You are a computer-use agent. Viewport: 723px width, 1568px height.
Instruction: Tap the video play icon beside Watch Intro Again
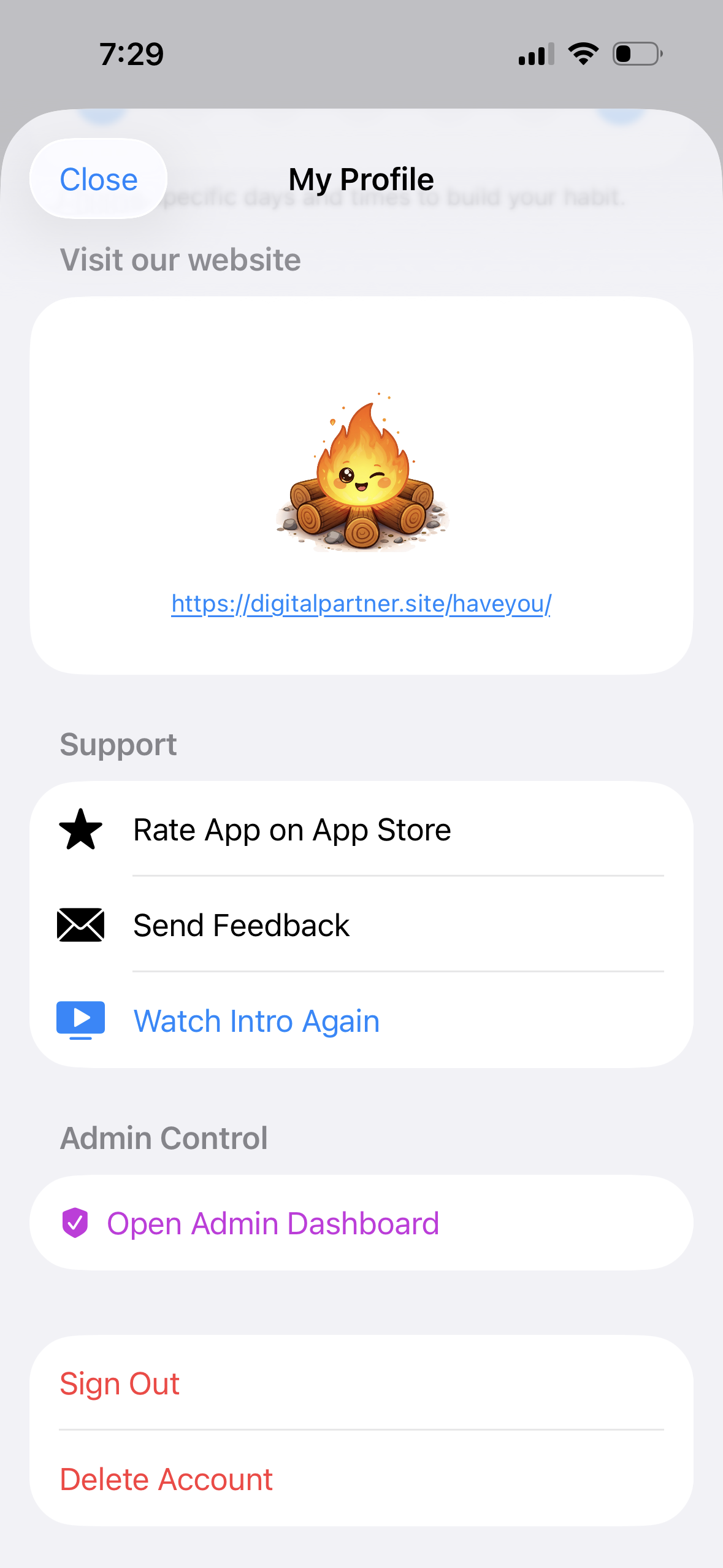[x=80, y=1020]
